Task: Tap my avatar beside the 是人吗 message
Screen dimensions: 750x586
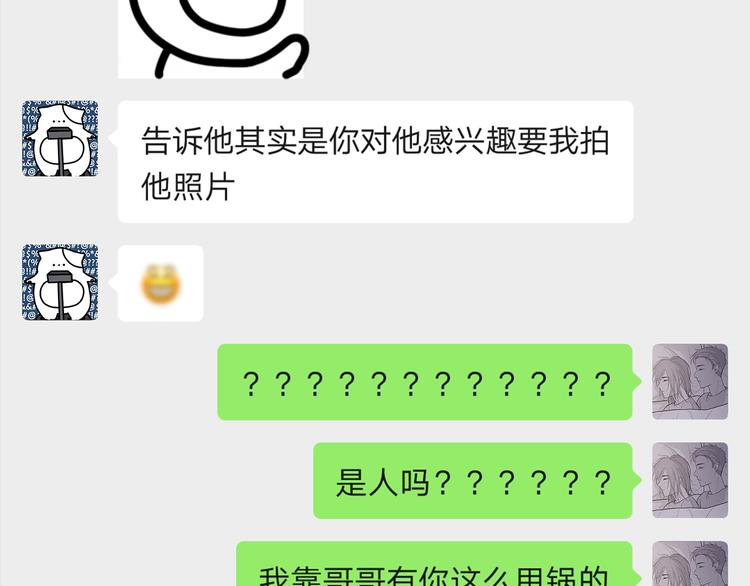Action: (x=690, y=480)
